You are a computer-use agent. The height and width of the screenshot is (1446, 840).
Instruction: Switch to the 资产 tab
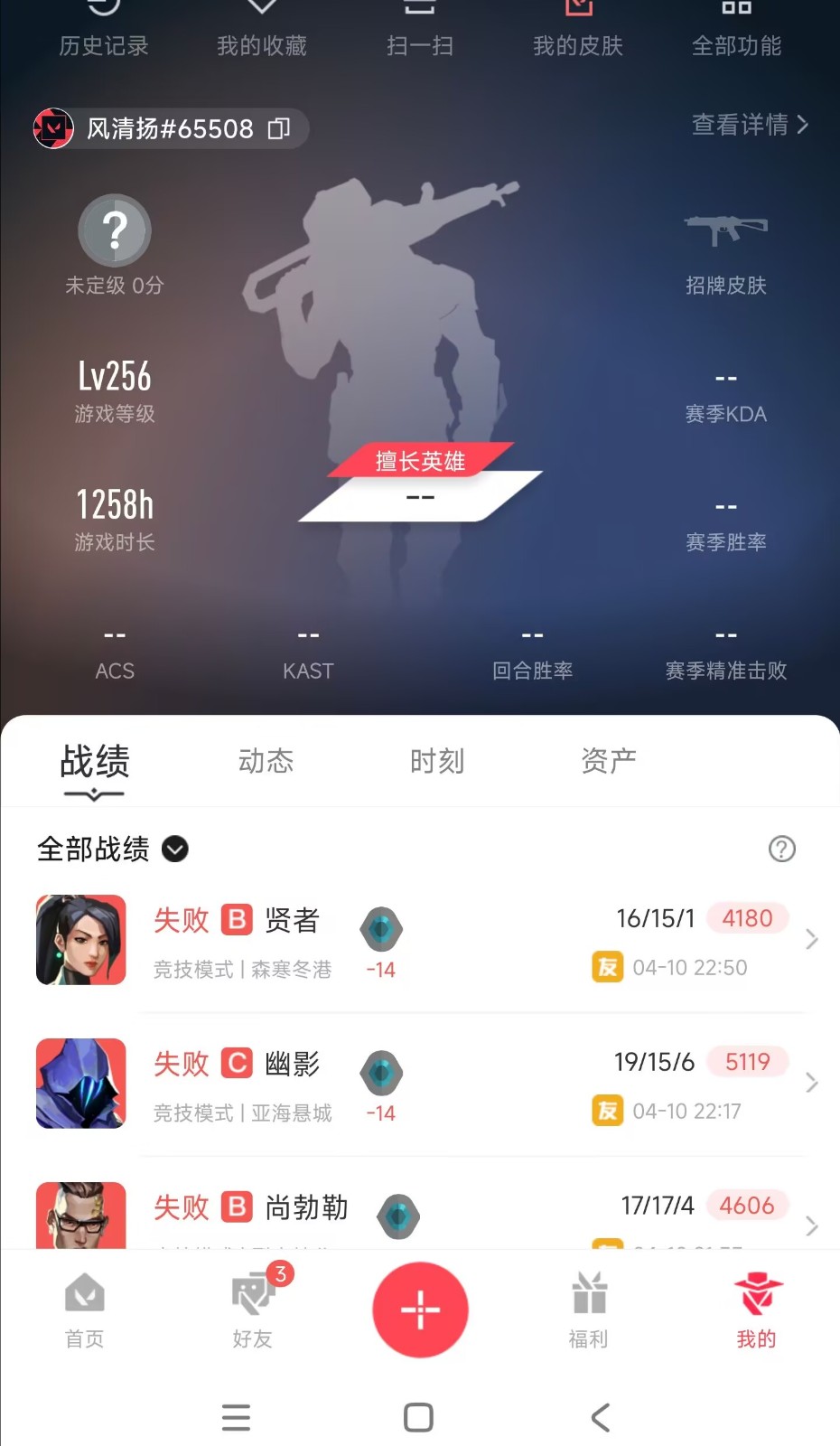point(609,761)
